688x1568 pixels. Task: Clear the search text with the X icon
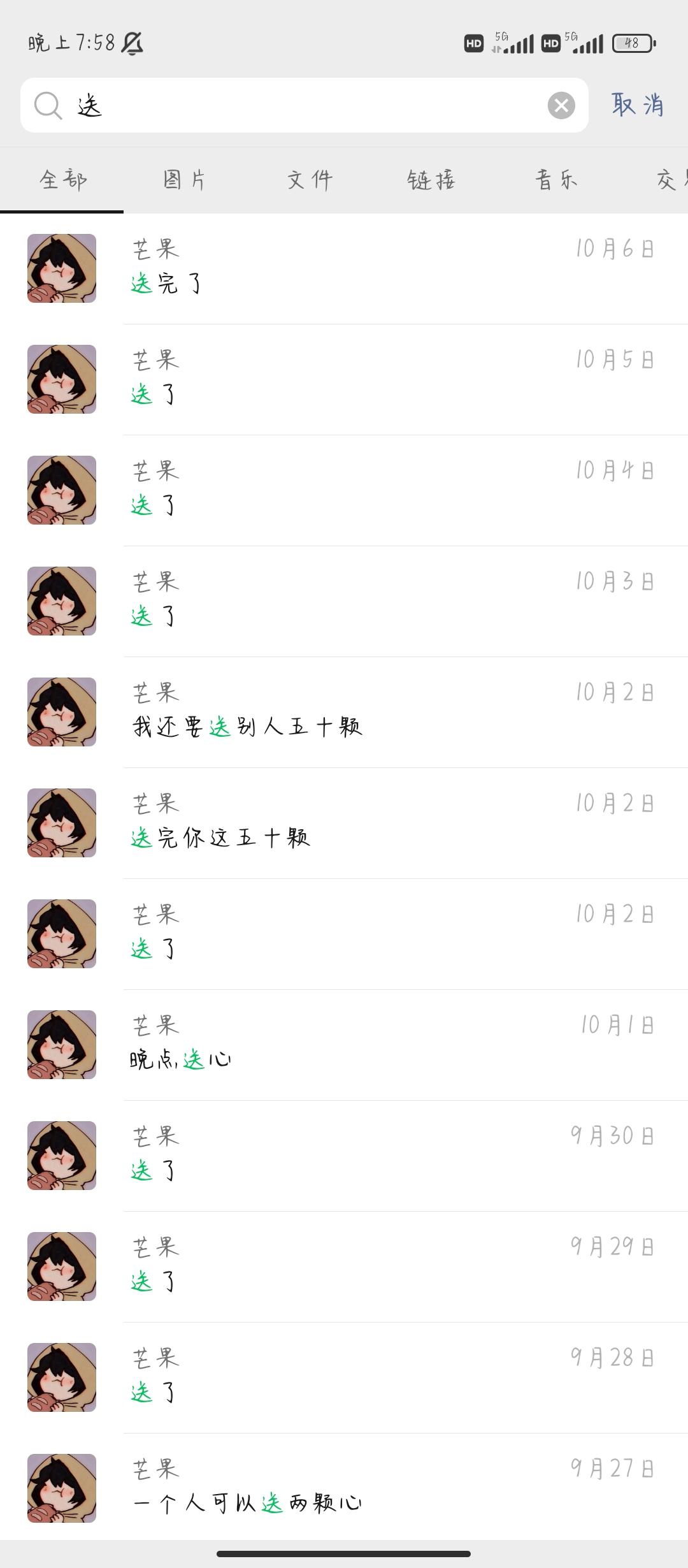561,106
